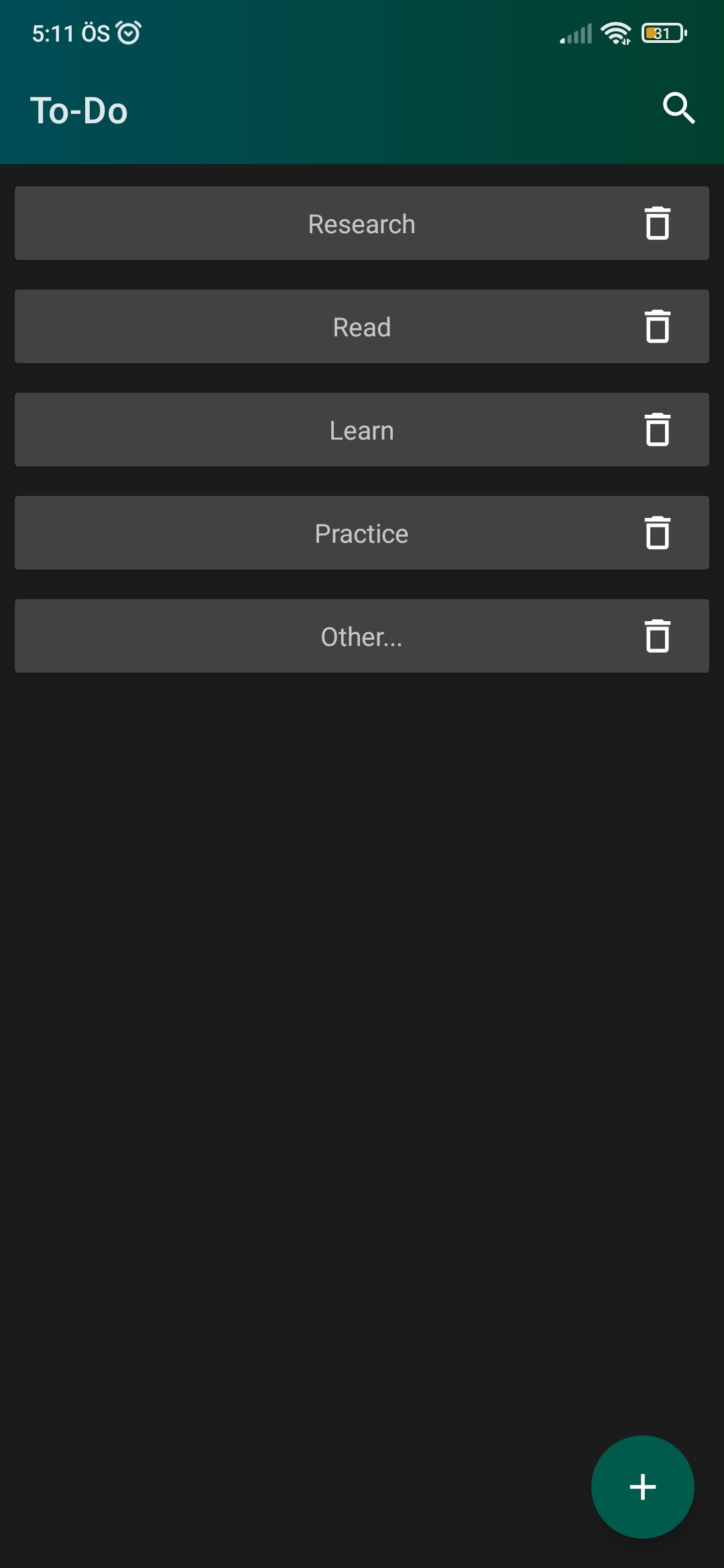Open the Practice list row
The width and height of the screenshot is (724, 1568).
361,533
